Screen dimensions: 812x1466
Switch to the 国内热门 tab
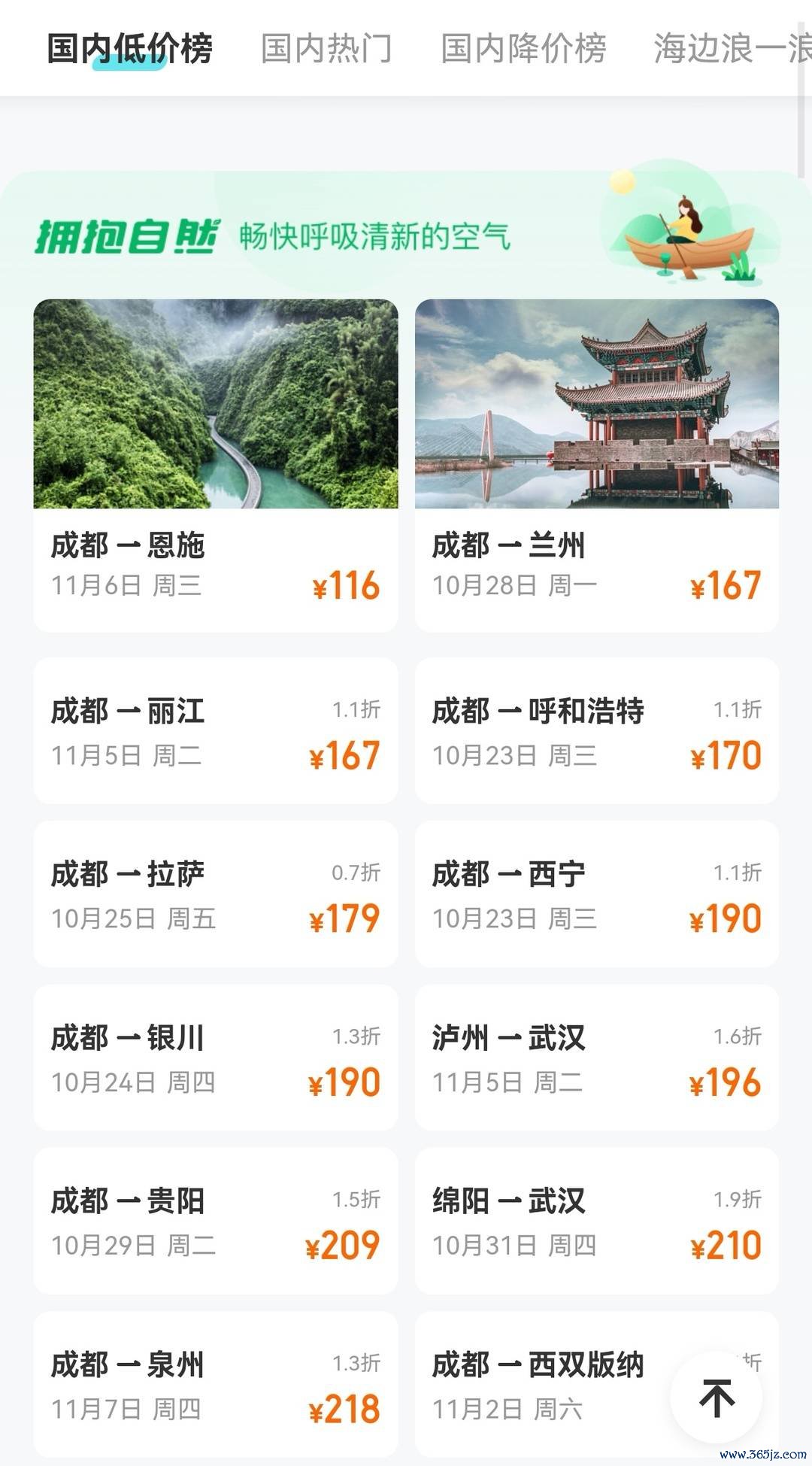point(326,49)
